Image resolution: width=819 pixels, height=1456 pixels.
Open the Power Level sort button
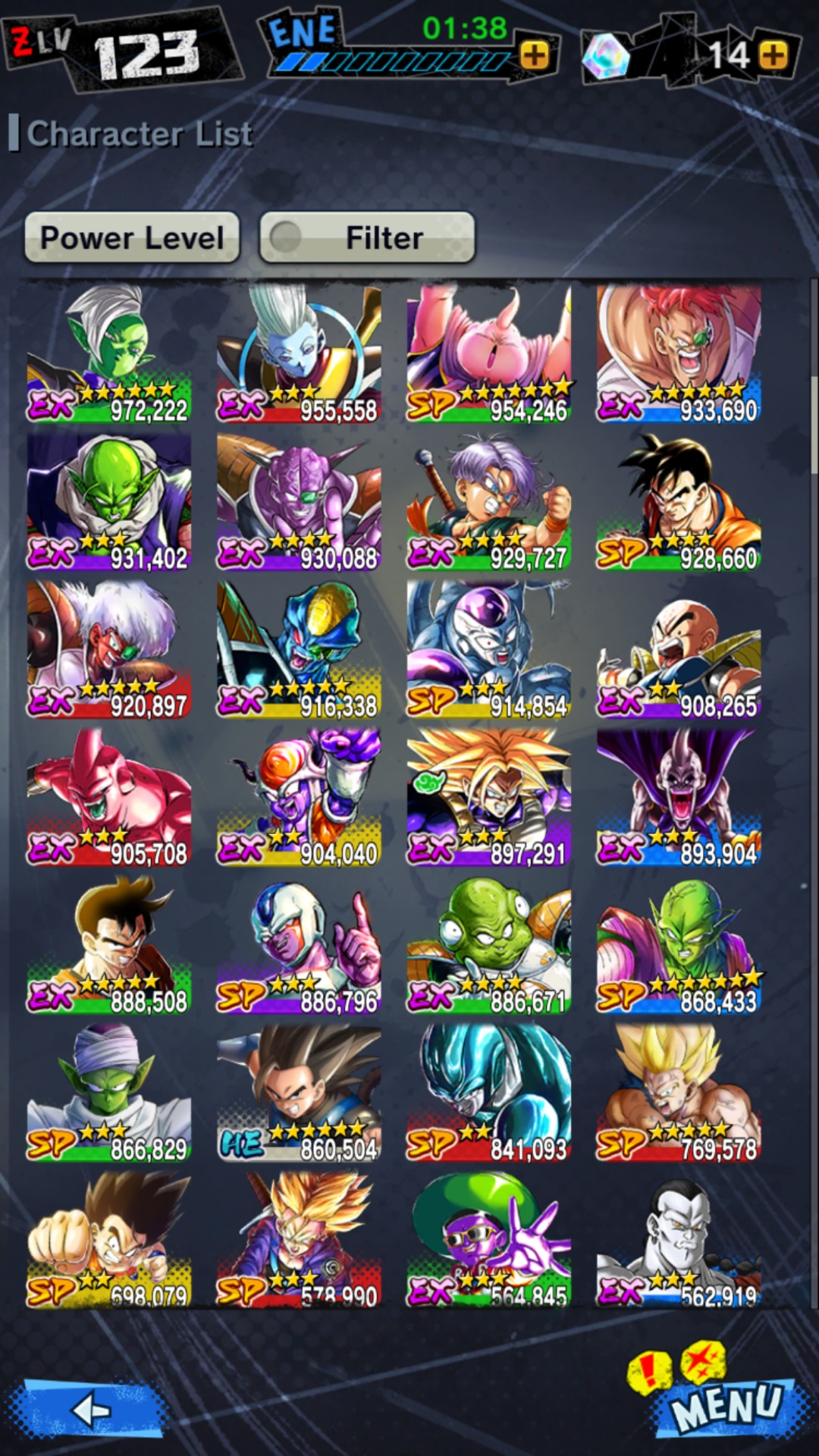[132, 238]
